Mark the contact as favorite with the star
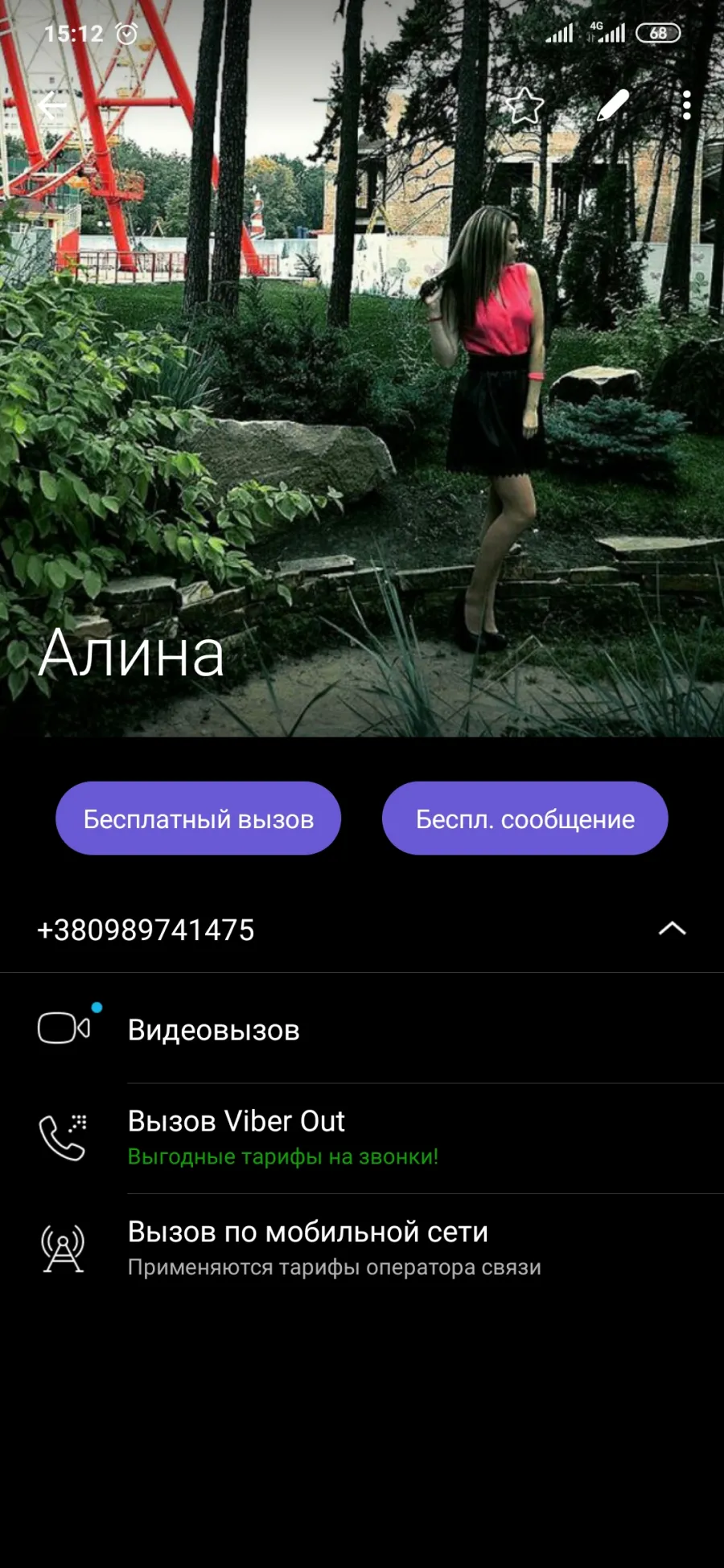 (524, 105)
